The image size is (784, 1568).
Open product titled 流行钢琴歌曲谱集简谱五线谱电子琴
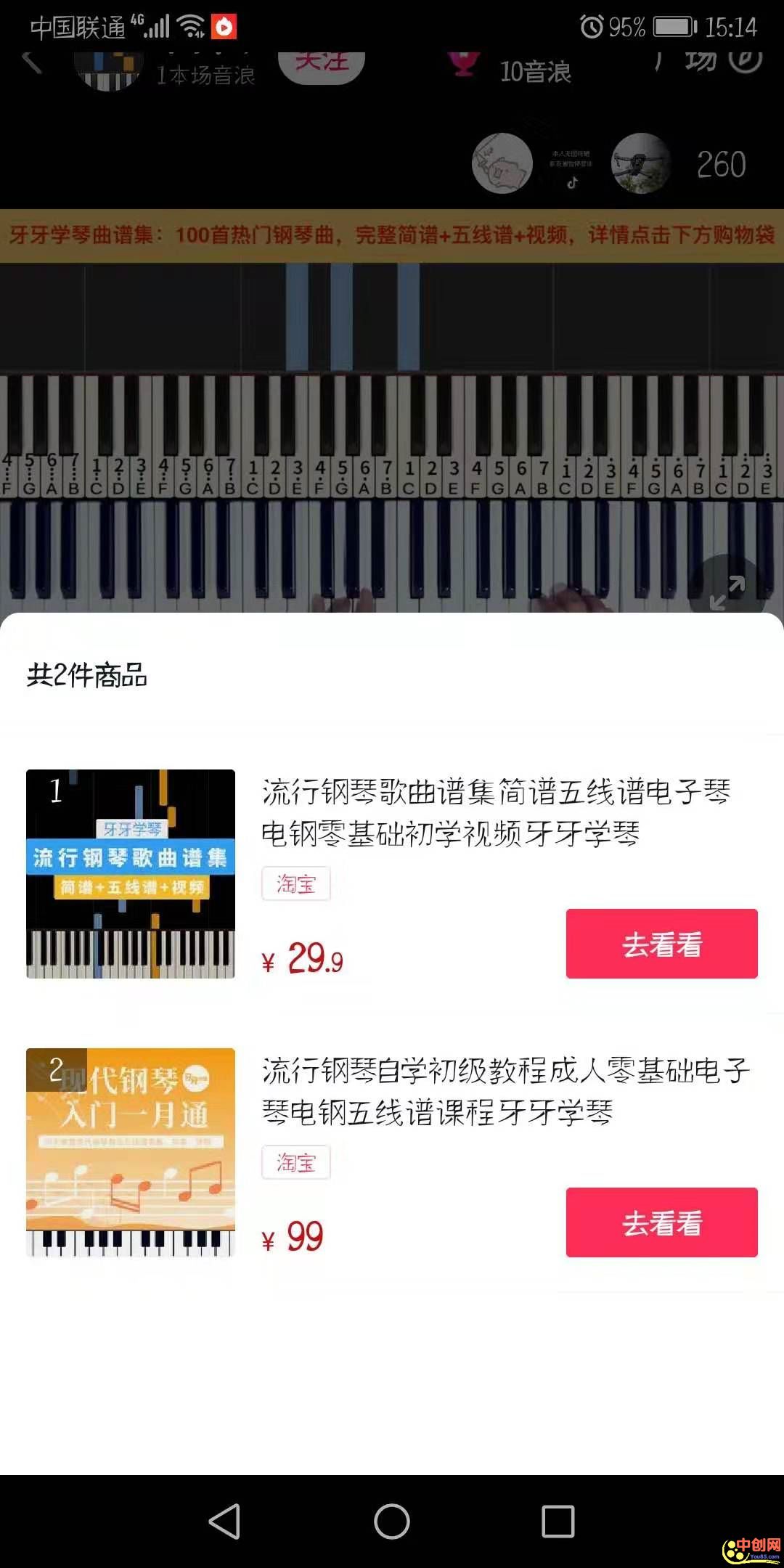click(x=496, y=812)
